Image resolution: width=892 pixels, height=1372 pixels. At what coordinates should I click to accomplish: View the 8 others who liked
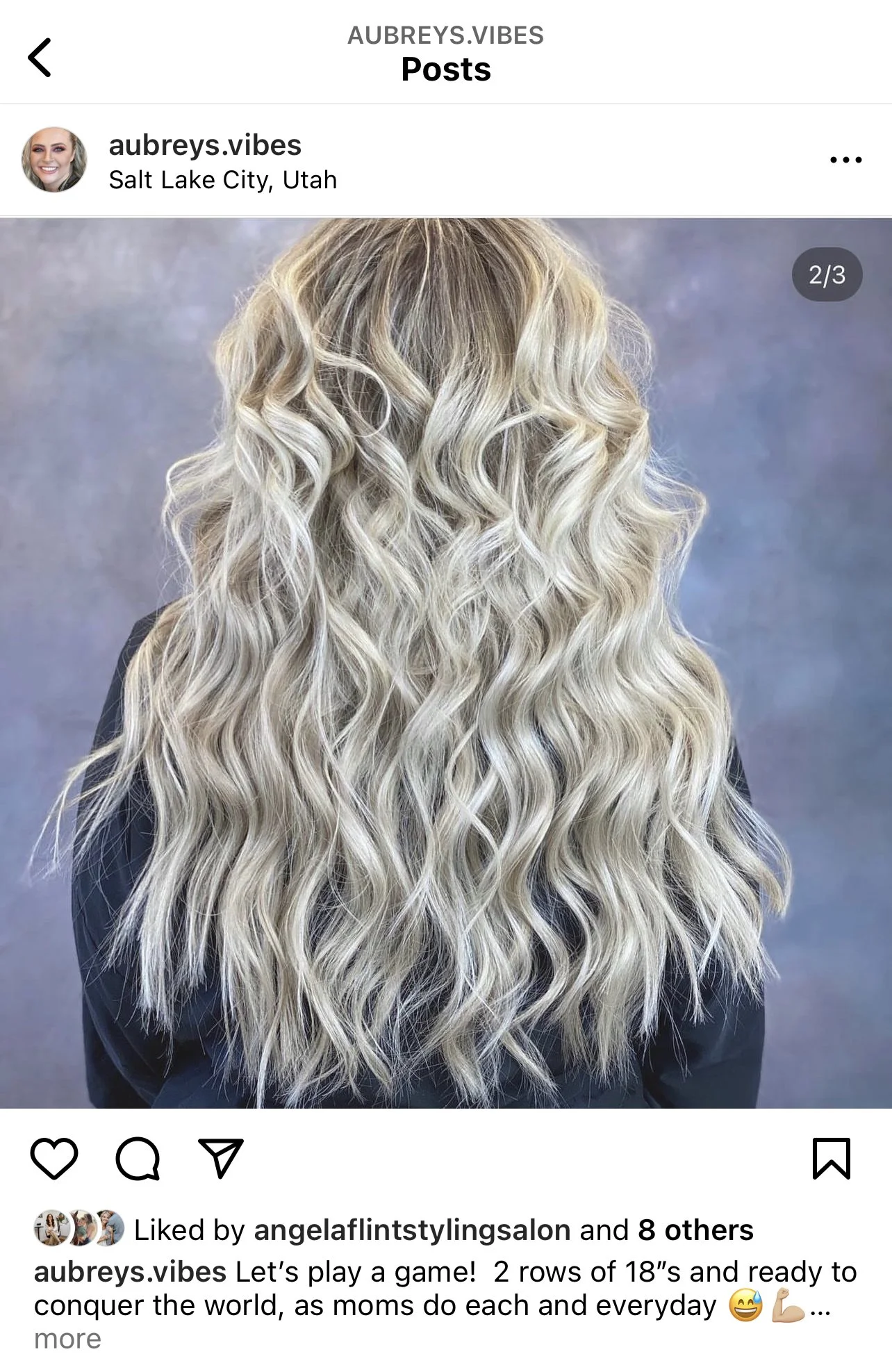(x=695, y=1230)
